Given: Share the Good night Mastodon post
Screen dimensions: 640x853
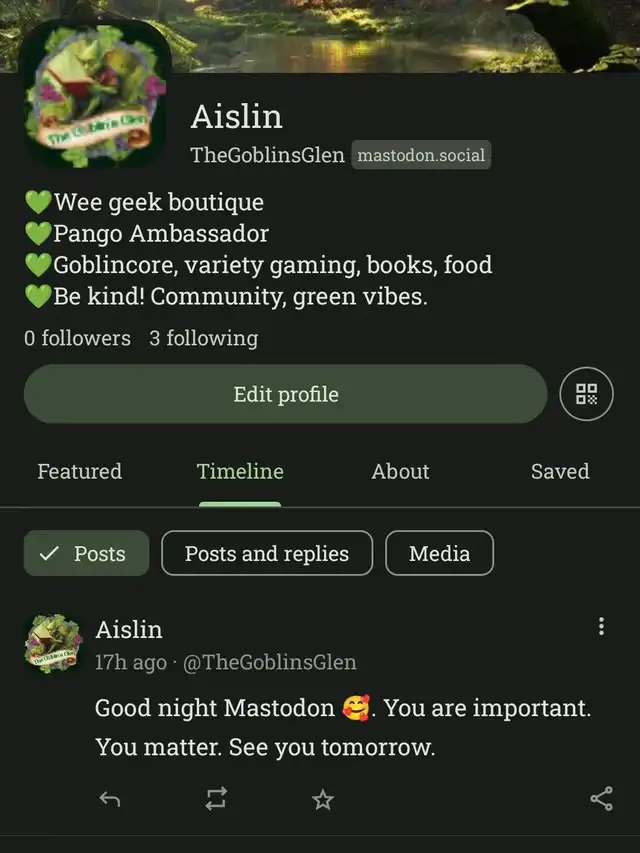Looking at the screenshot, I should click(x=601, y=798).
